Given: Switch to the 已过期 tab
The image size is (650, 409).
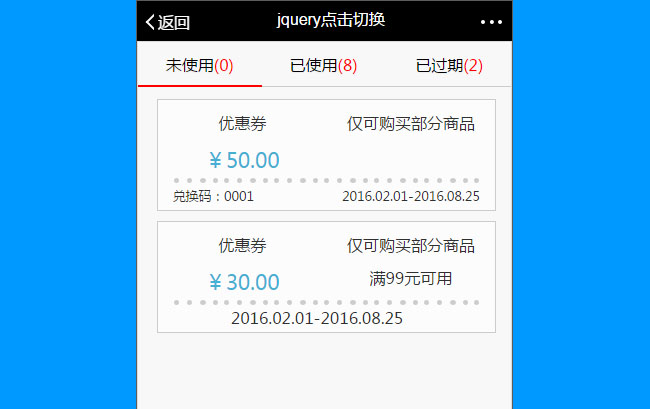Looking at the screenshot, I should coord(449,66).
